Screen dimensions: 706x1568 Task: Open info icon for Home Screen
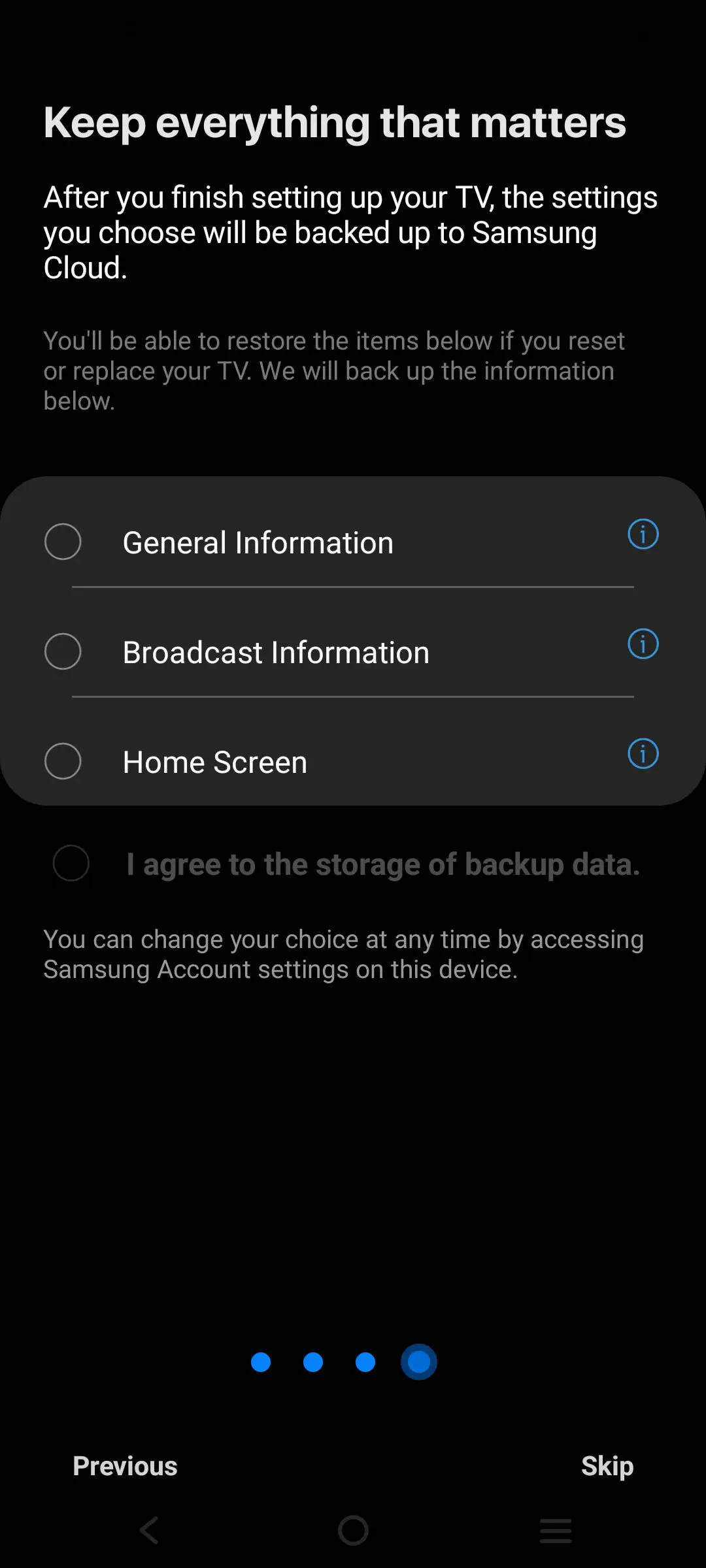tap(643, 754)
